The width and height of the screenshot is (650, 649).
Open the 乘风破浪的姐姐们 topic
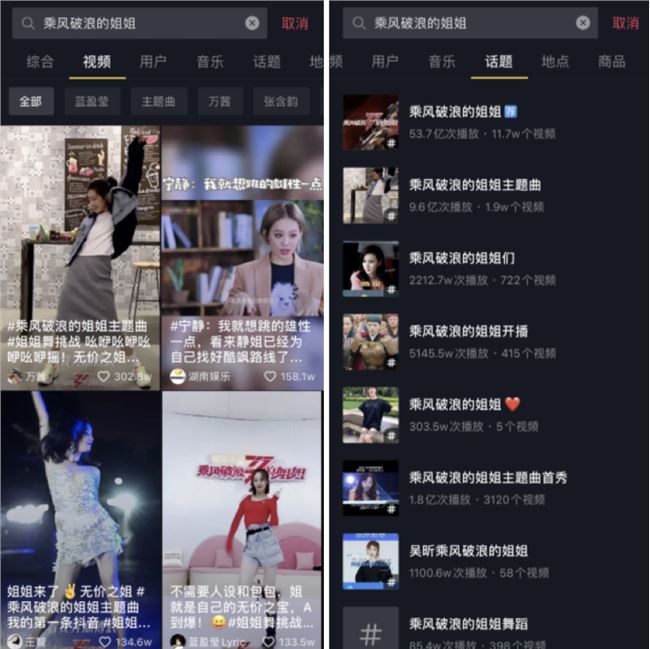tap(462, 267)
